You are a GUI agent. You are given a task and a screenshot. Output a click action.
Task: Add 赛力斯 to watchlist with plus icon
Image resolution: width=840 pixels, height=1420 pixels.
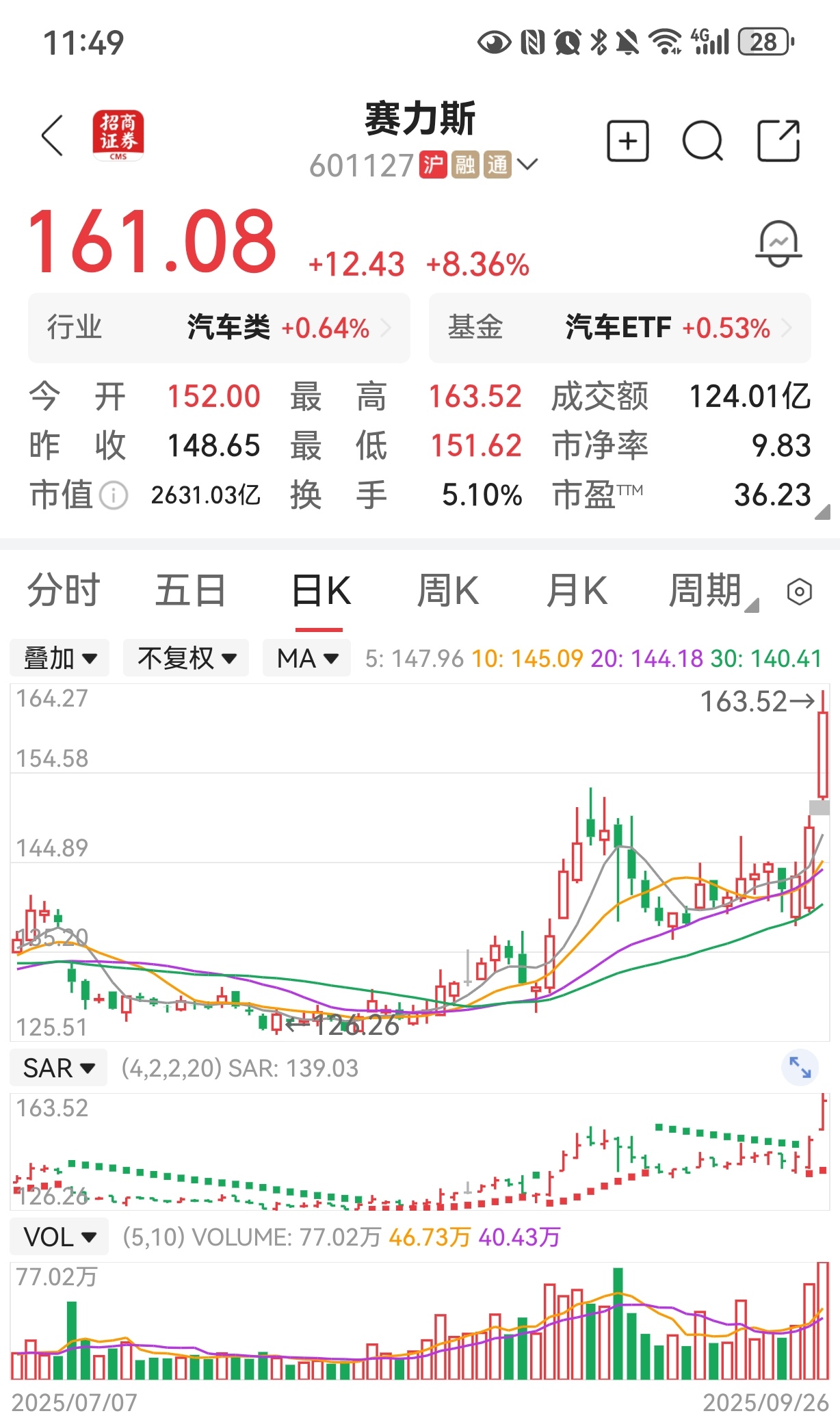(627, 142)
